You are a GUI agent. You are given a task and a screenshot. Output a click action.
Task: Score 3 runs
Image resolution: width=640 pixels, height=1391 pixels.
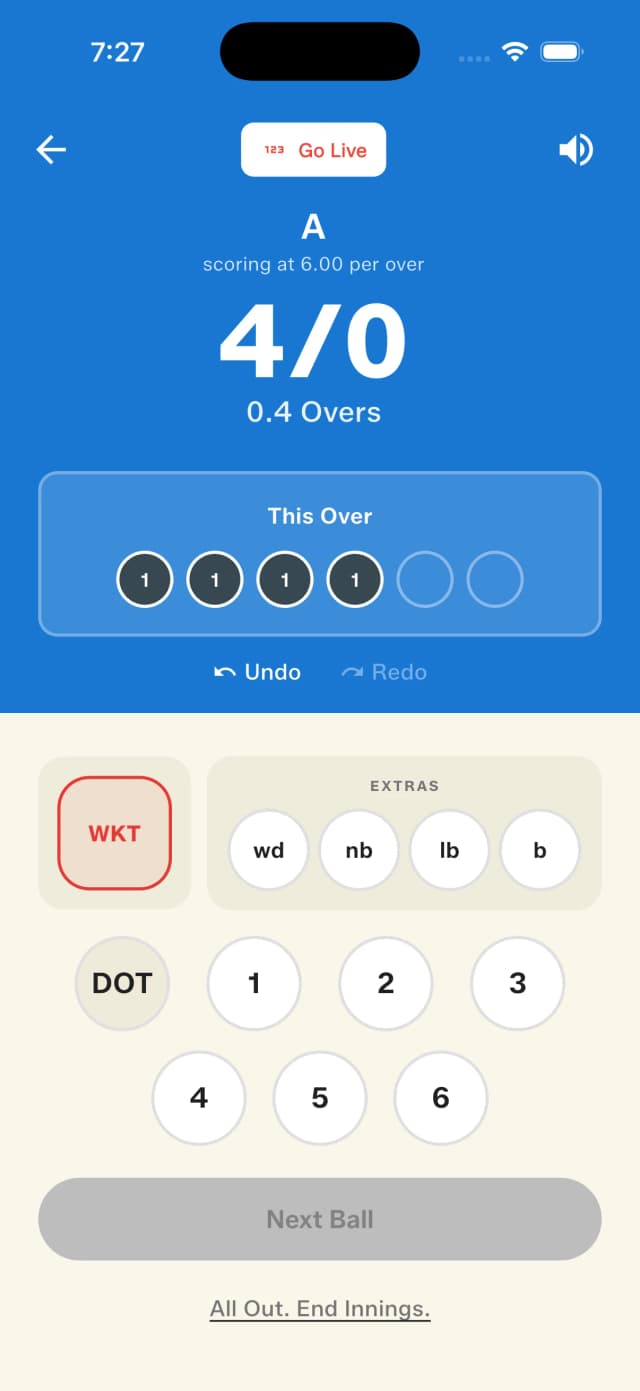[x=517, y=983]
